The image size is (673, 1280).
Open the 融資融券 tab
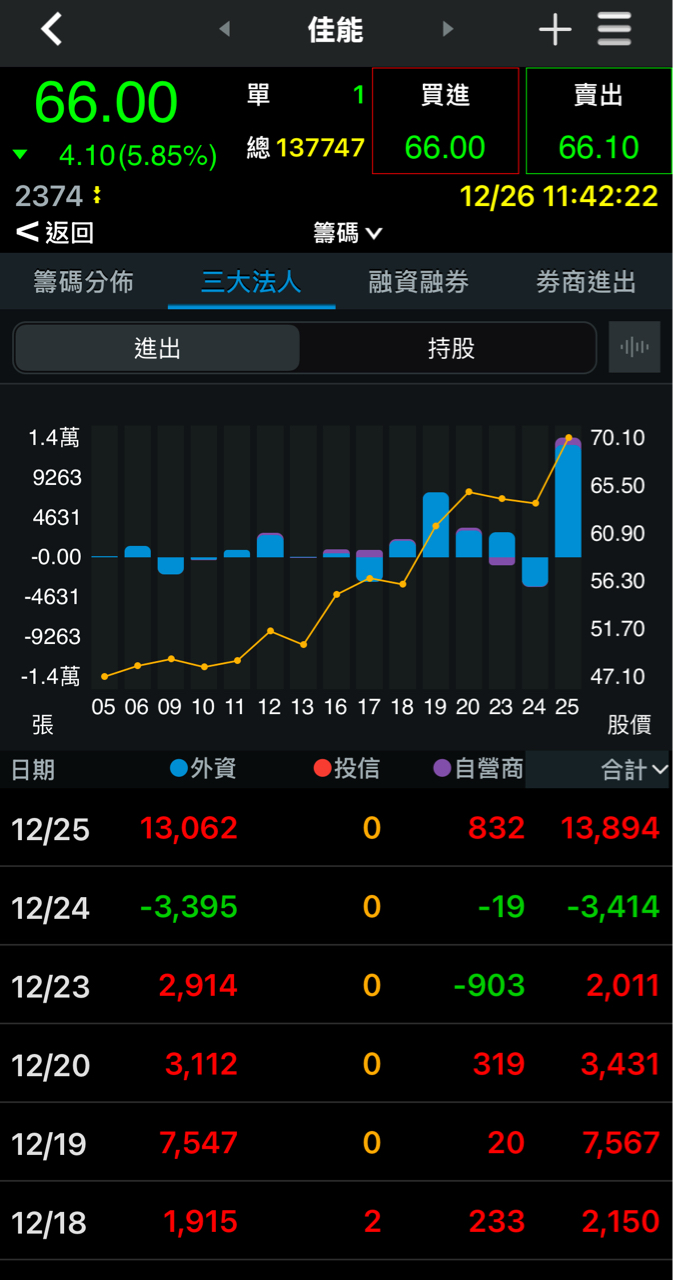pyautogui.click(x=419, y=282)
